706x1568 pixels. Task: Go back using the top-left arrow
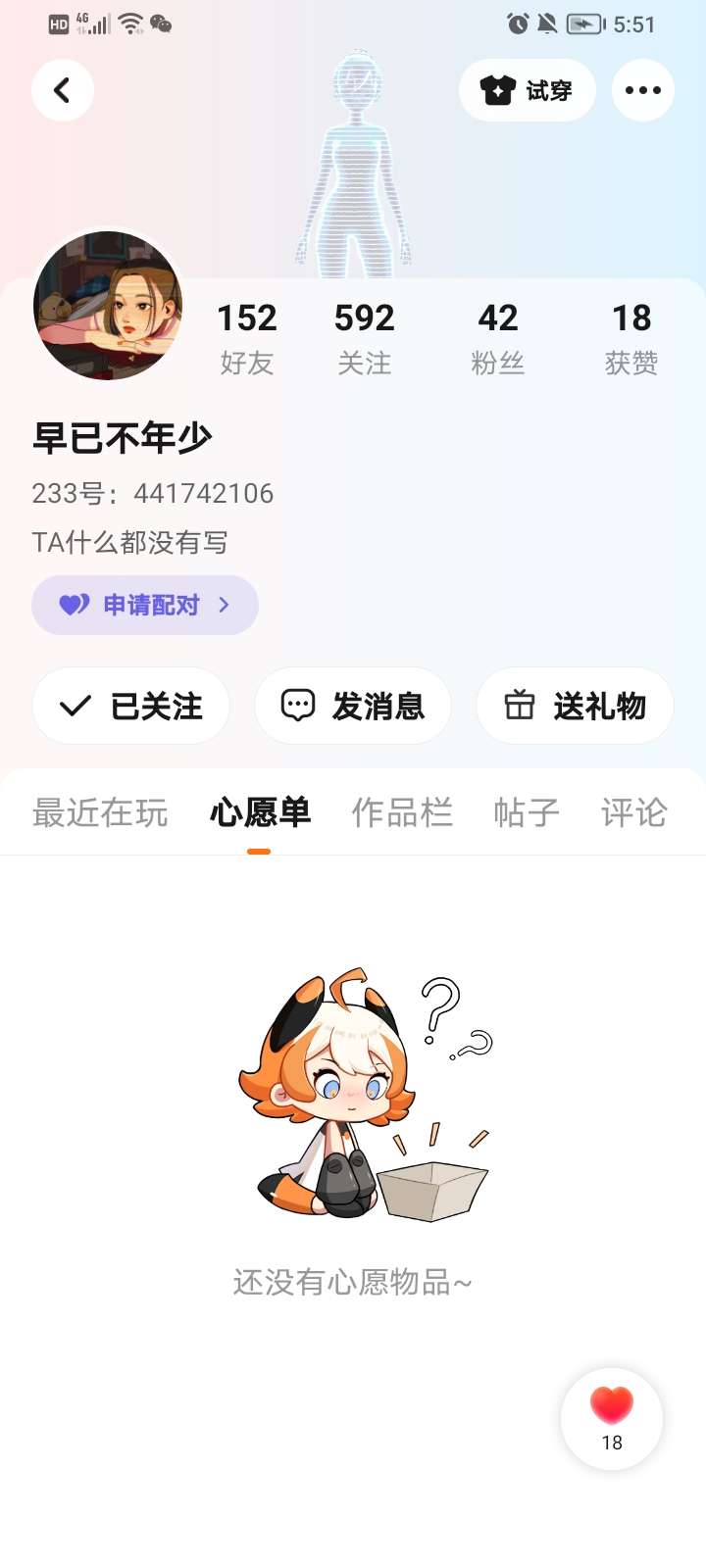pyautogui.click(x=63, y=90)
